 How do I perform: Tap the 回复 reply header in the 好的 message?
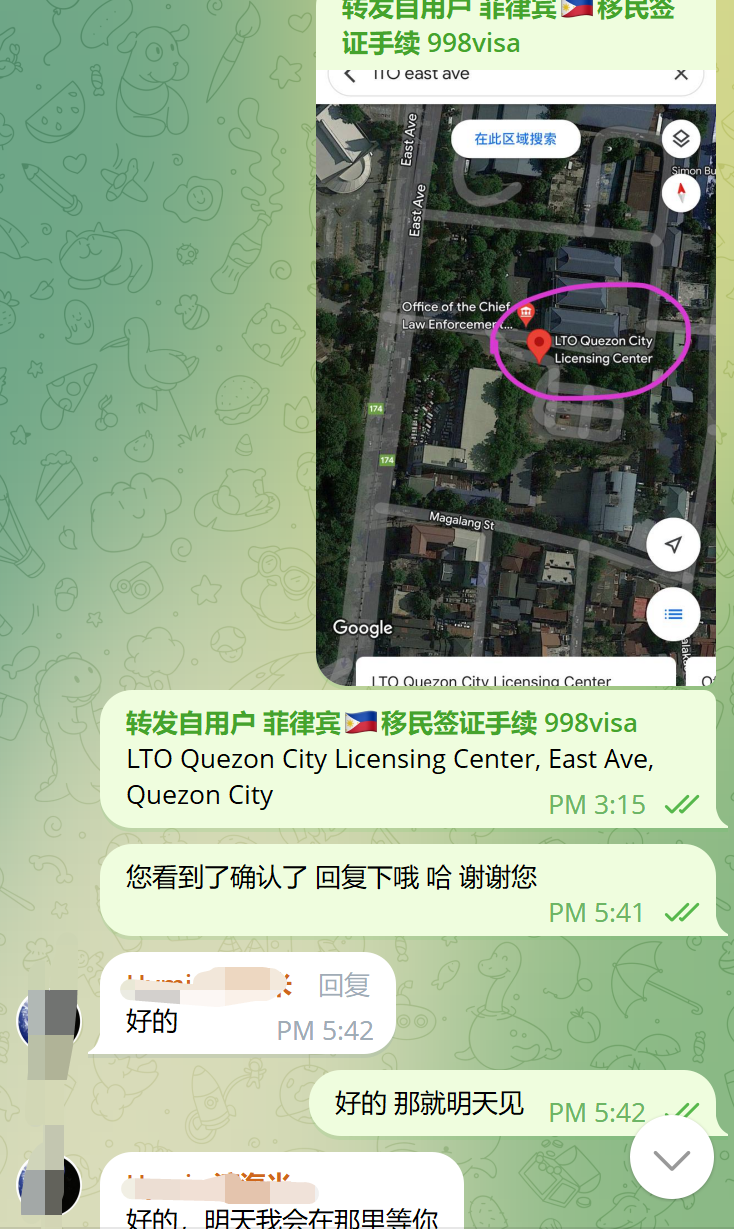(344, 985)
